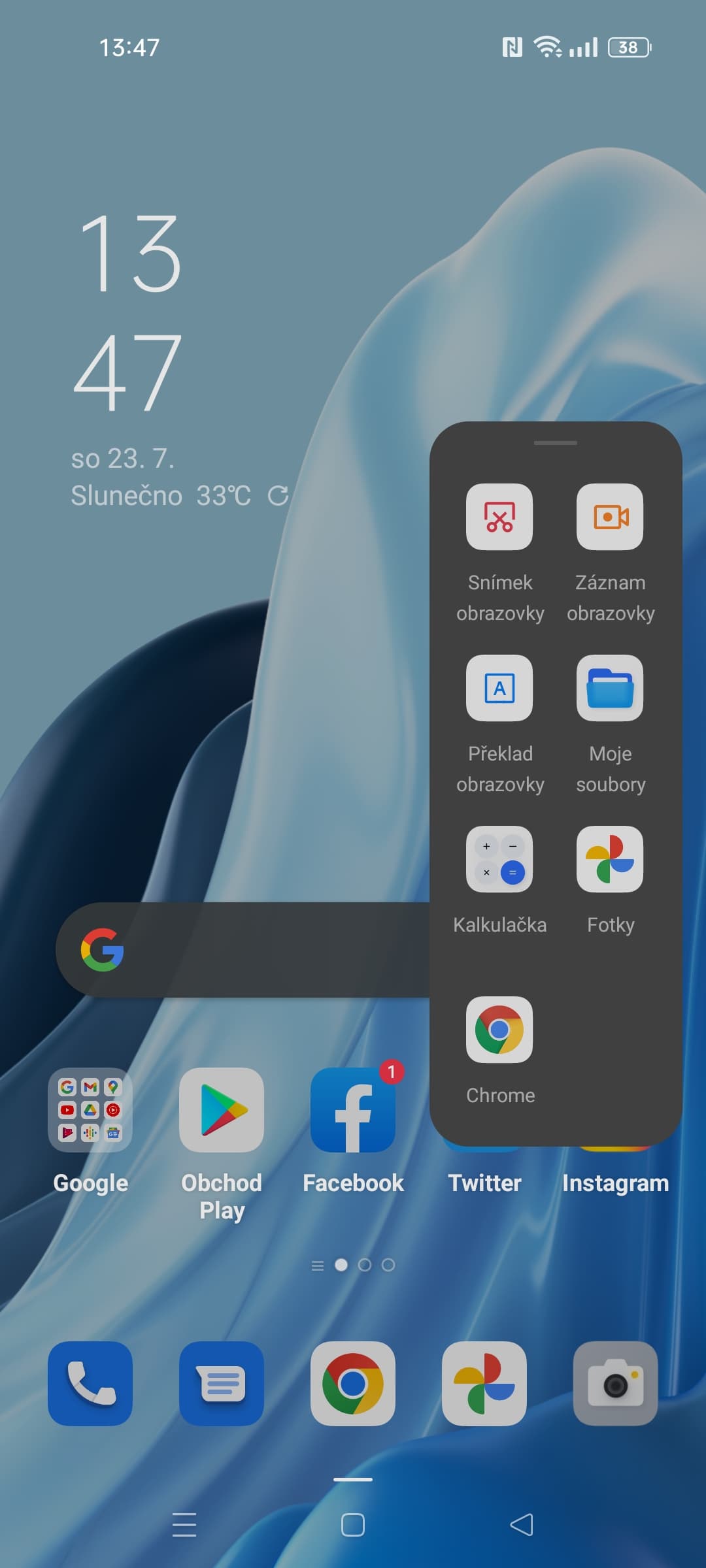Open Fotky from the sidebar panel
Image resolution: width=706 pixels, height=1568 pixels.
610,859
